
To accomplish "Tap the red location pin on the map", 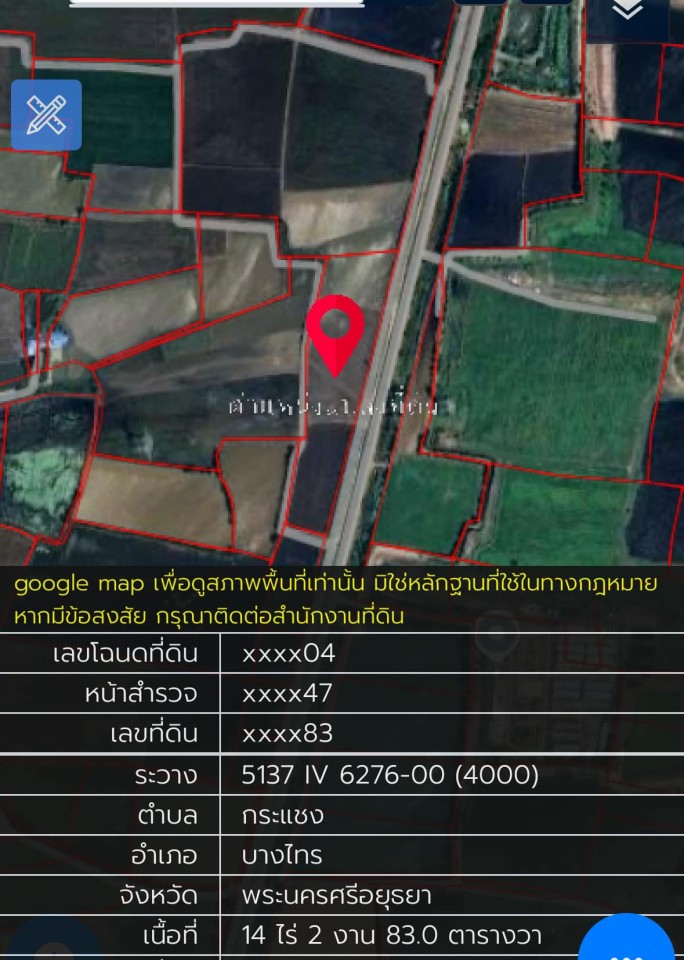I will [x=335, y=330].
